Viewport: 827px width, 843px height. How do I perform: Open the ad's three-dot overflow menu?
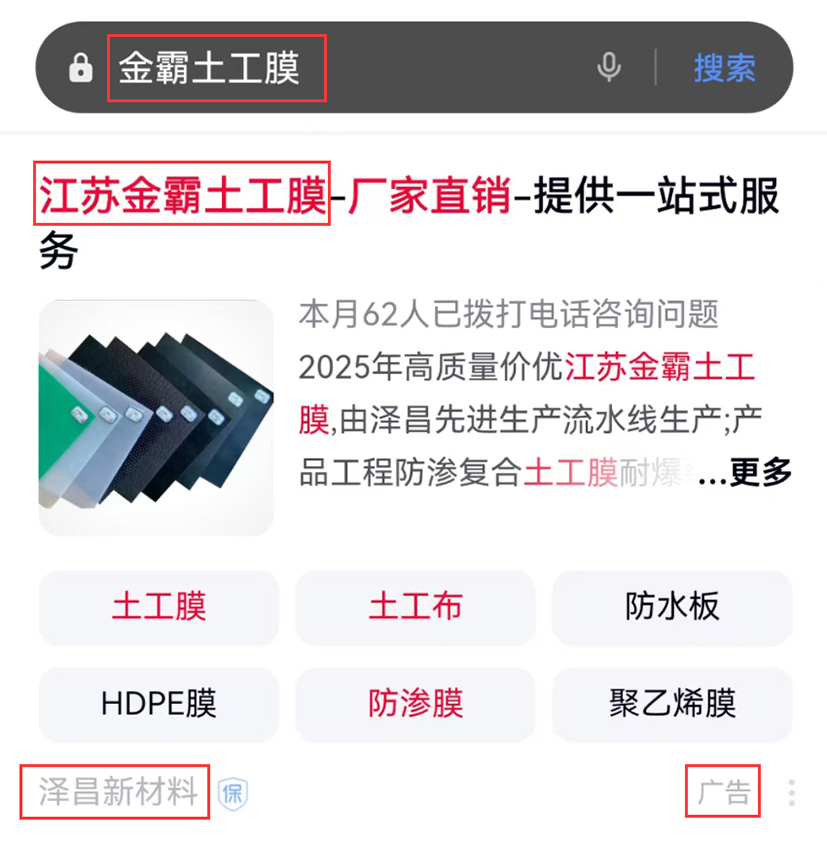791,793
